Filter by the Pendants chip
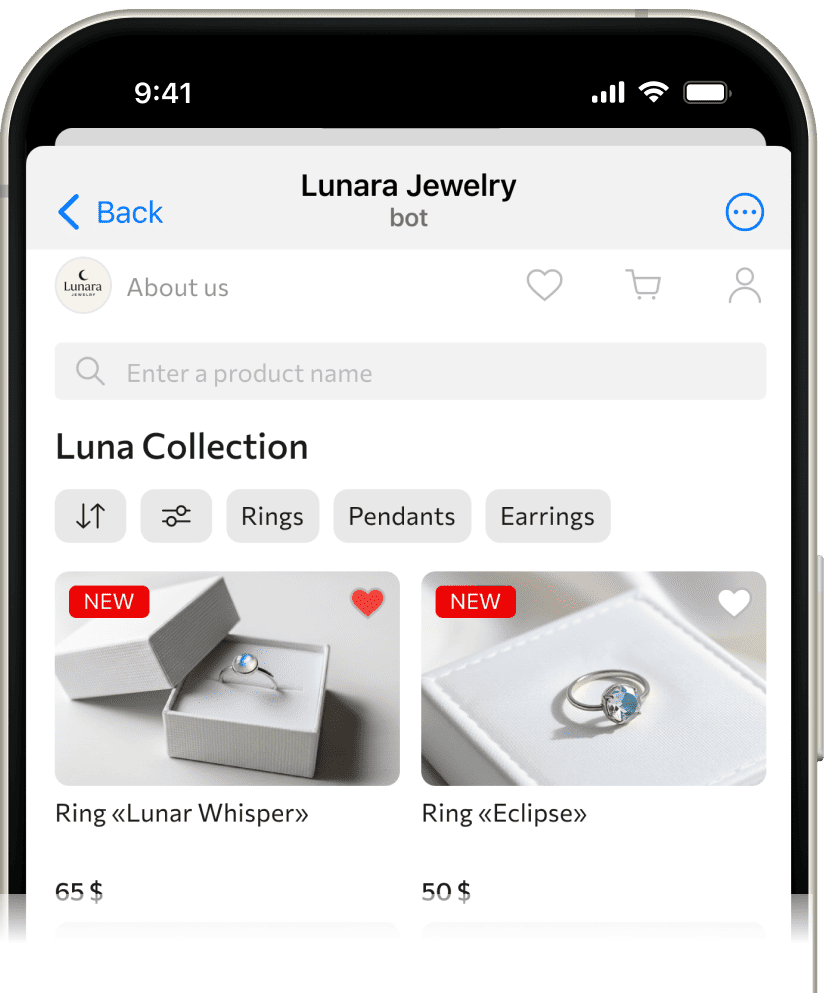The height and width of the screenshot is (993, 833). pos(401,516)
